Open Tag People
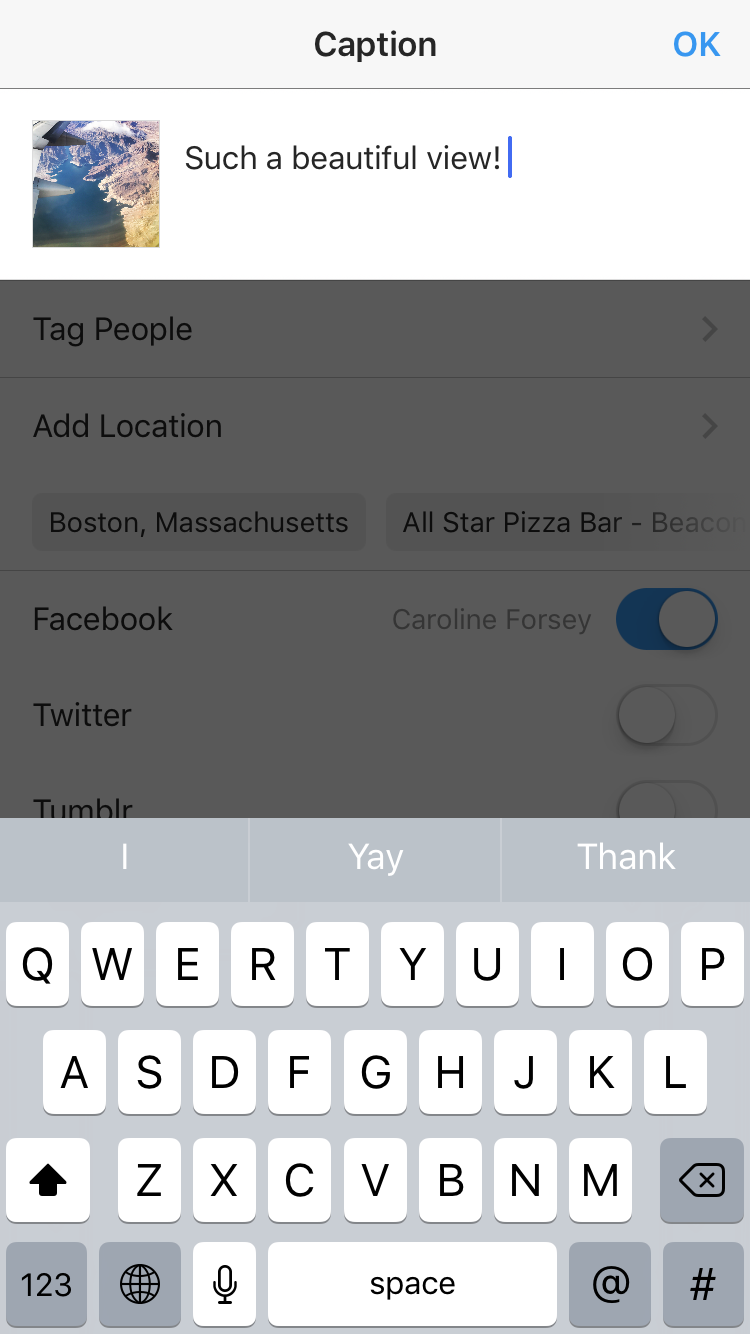 point(375,329)
